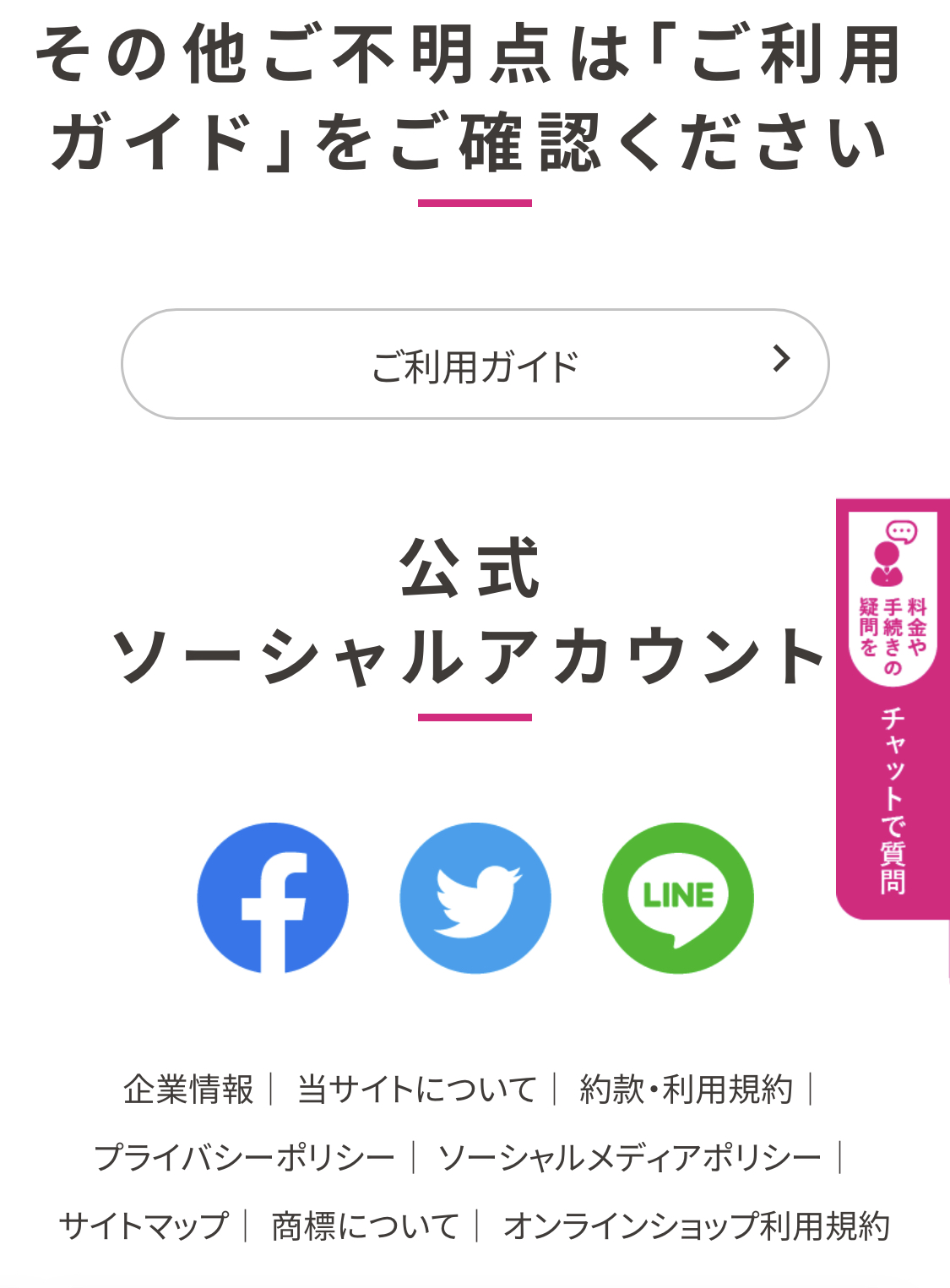View 当サイトについて page
Viewport: 950px width, 1288px height.
point(417,1090)
